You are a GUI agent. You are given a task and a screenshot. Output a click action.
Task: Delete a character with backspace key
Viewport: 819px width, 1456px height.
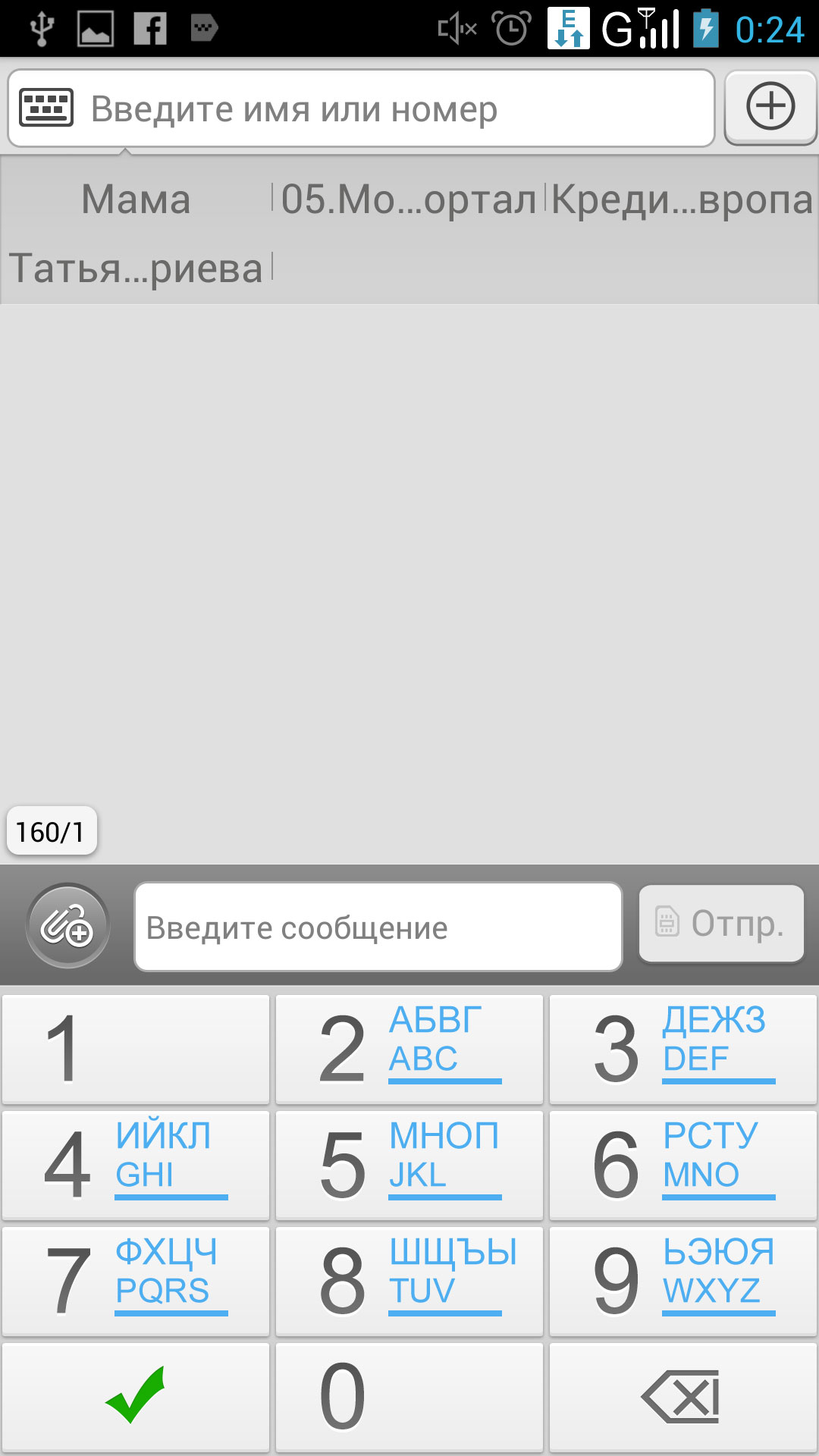pyautogui.click(x=683, y=1398)
